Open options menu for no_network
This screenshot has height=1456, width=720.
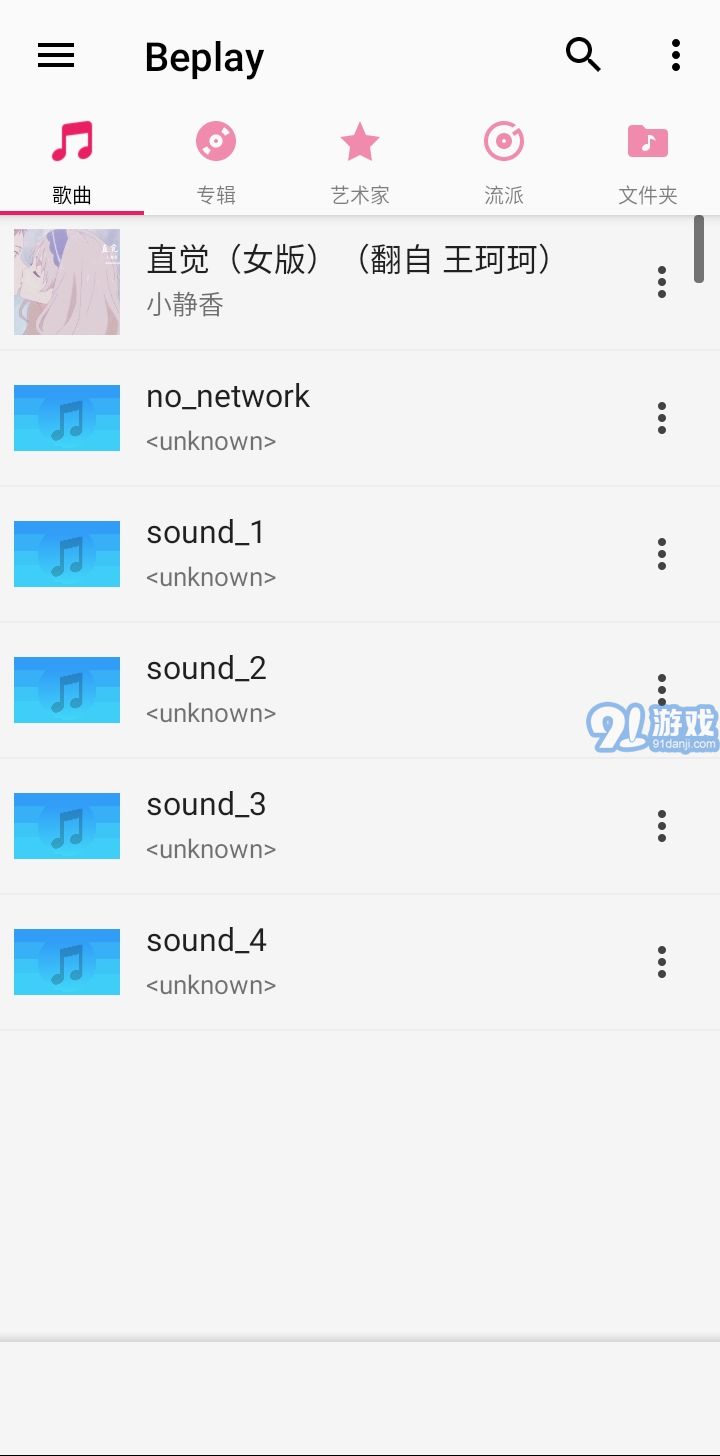(x=662, y=417)
